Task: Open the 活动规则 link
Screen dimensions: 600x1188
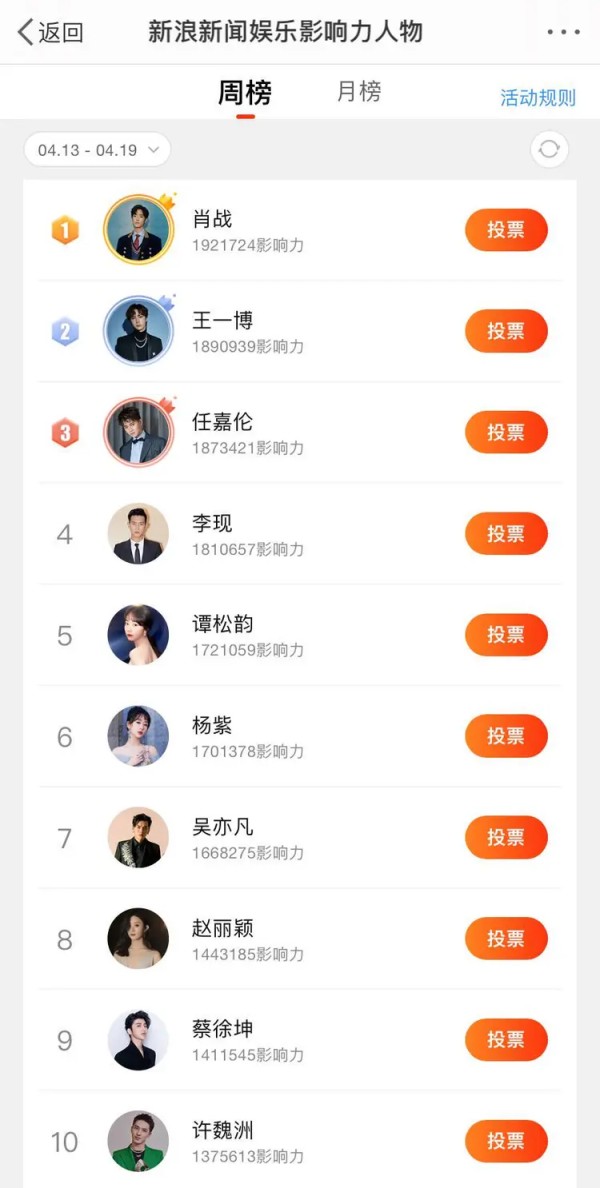Action: click(x=538, y=98)
